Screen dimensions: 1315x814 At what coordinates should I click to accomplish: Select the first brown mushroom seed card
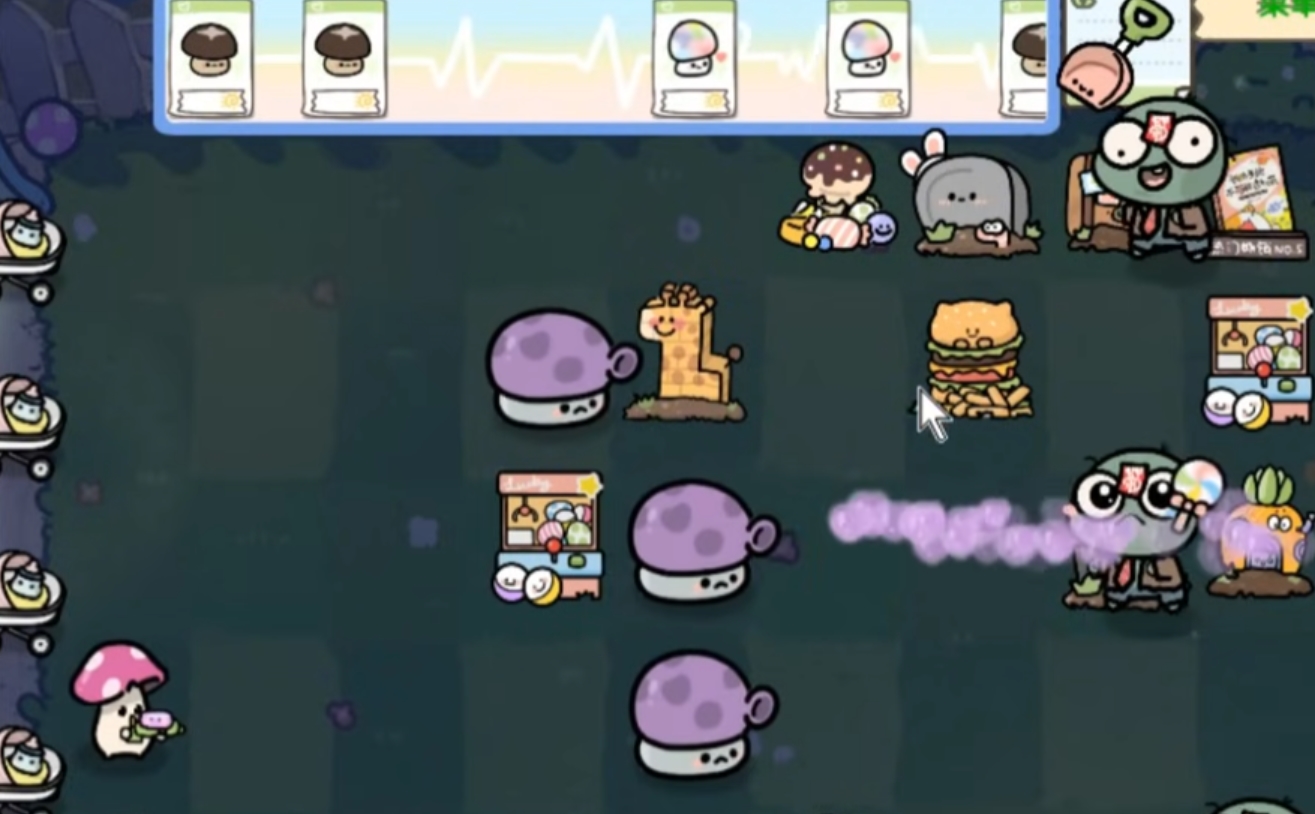click(210, 58)
